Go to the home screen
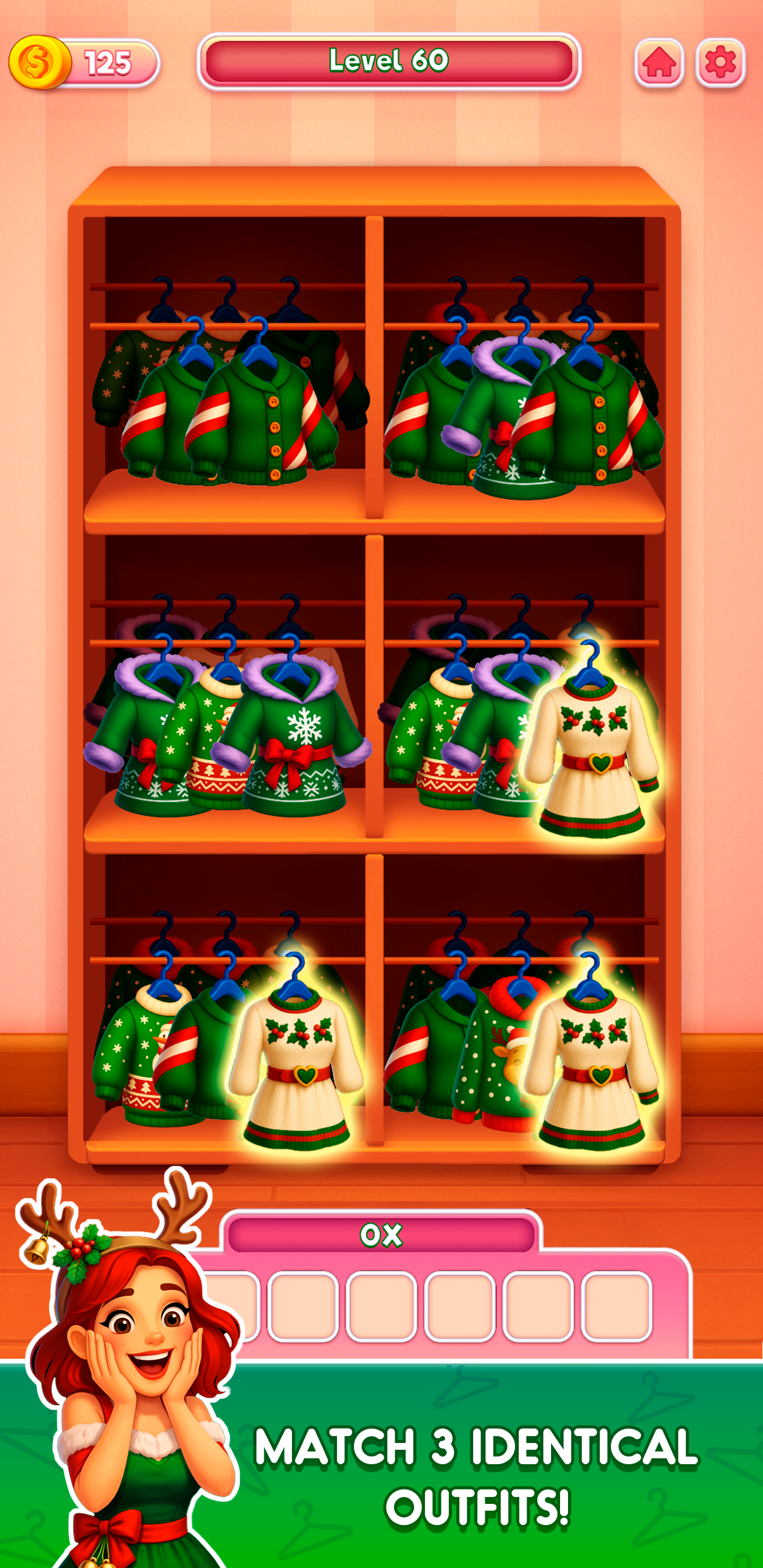This screenshot has height=1568, width=763. pyautogui.click(x=659, y=63)
